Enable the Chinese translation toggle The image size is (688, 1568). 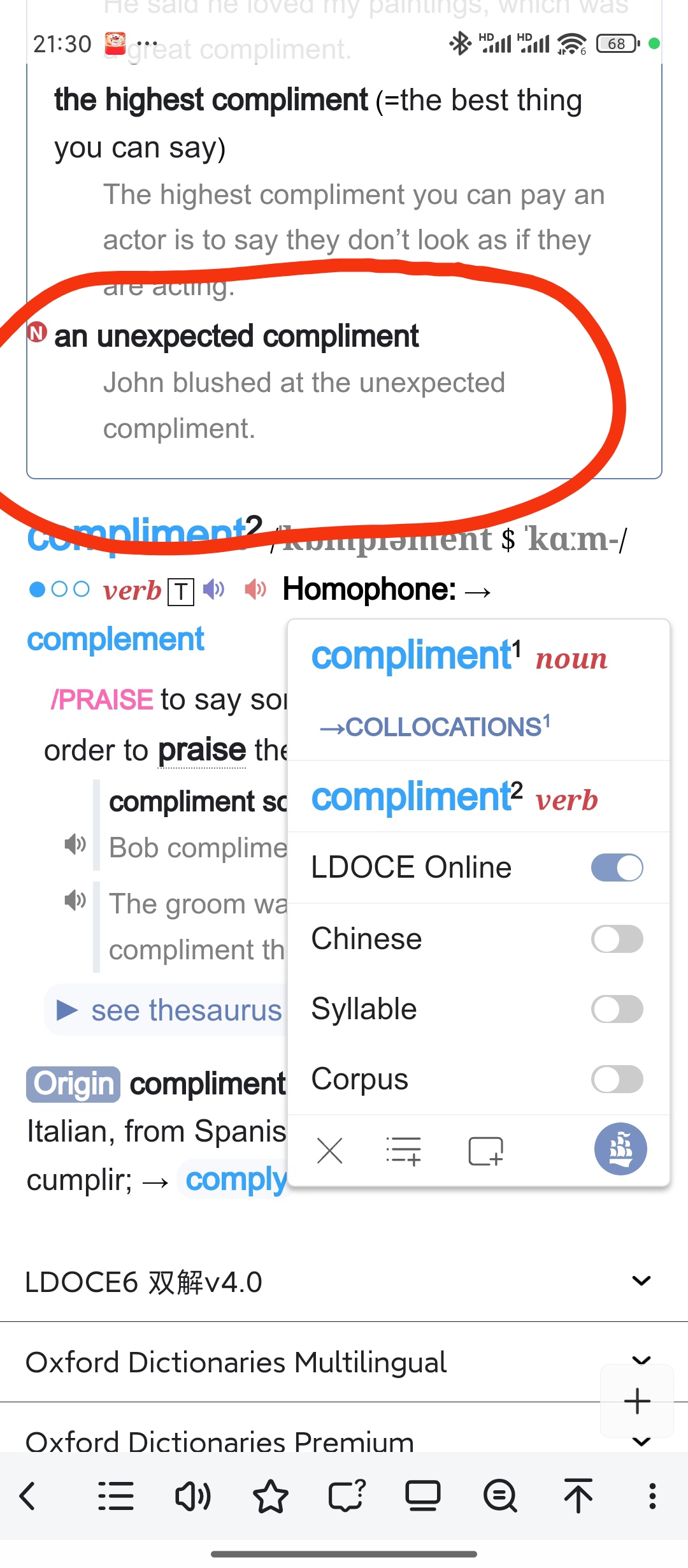tap(617, 939)
